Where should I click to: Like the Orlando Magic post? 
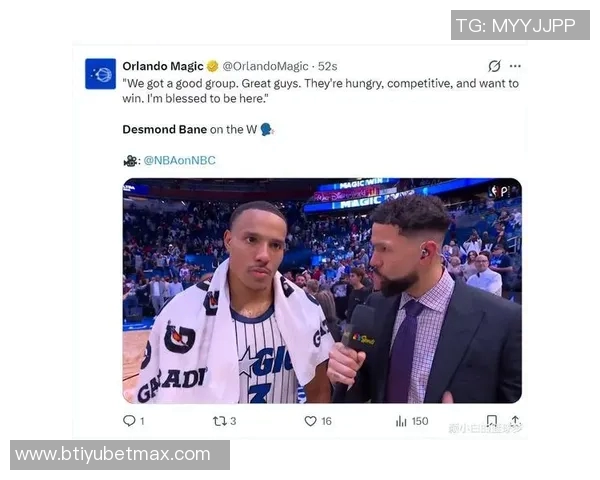tap(311, 421)
